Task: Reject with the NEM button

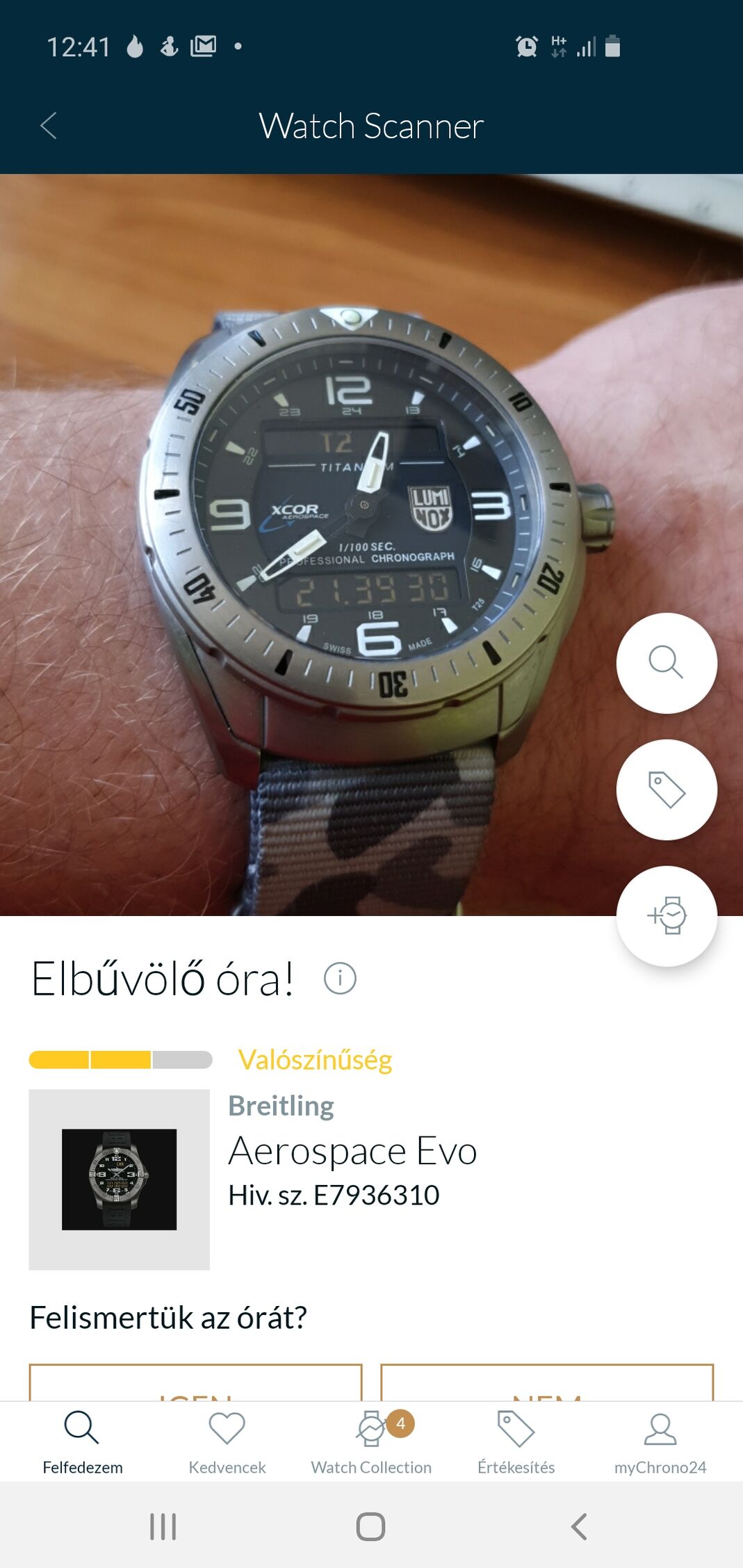Action: [x=547, y=1382]
